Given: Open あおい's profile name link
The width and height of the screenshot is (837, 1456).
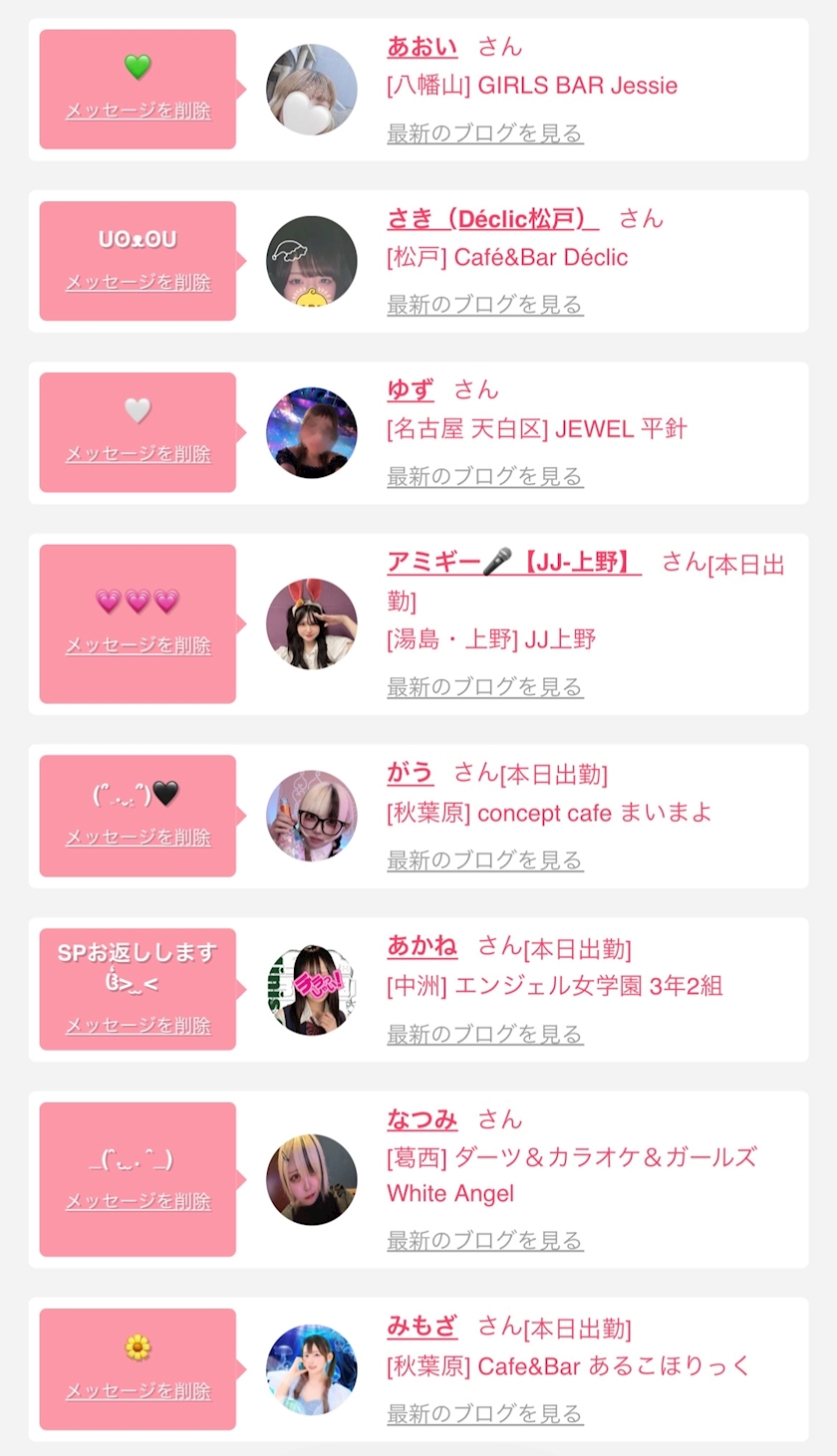Looking at the screenshot, I should (x=421, y=47).
